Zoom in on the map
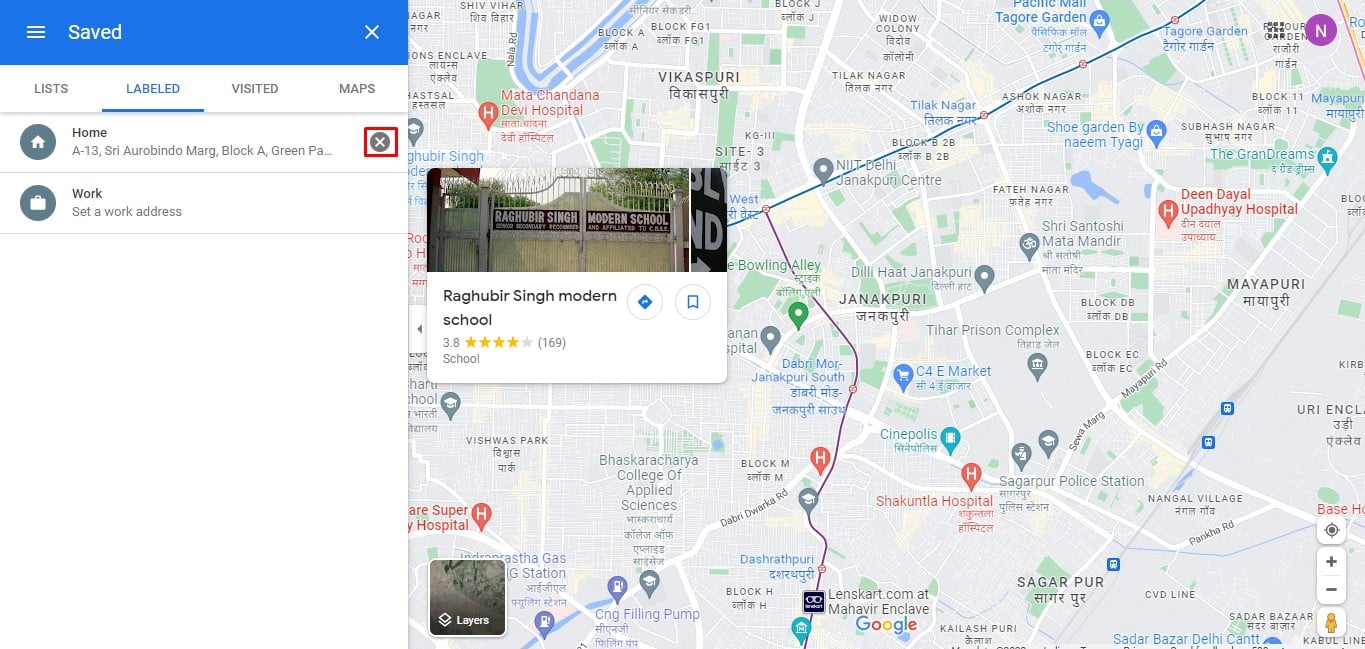Image resolution: width=1365 pixels, height=649 pixels. click(x=1331, y=562)
